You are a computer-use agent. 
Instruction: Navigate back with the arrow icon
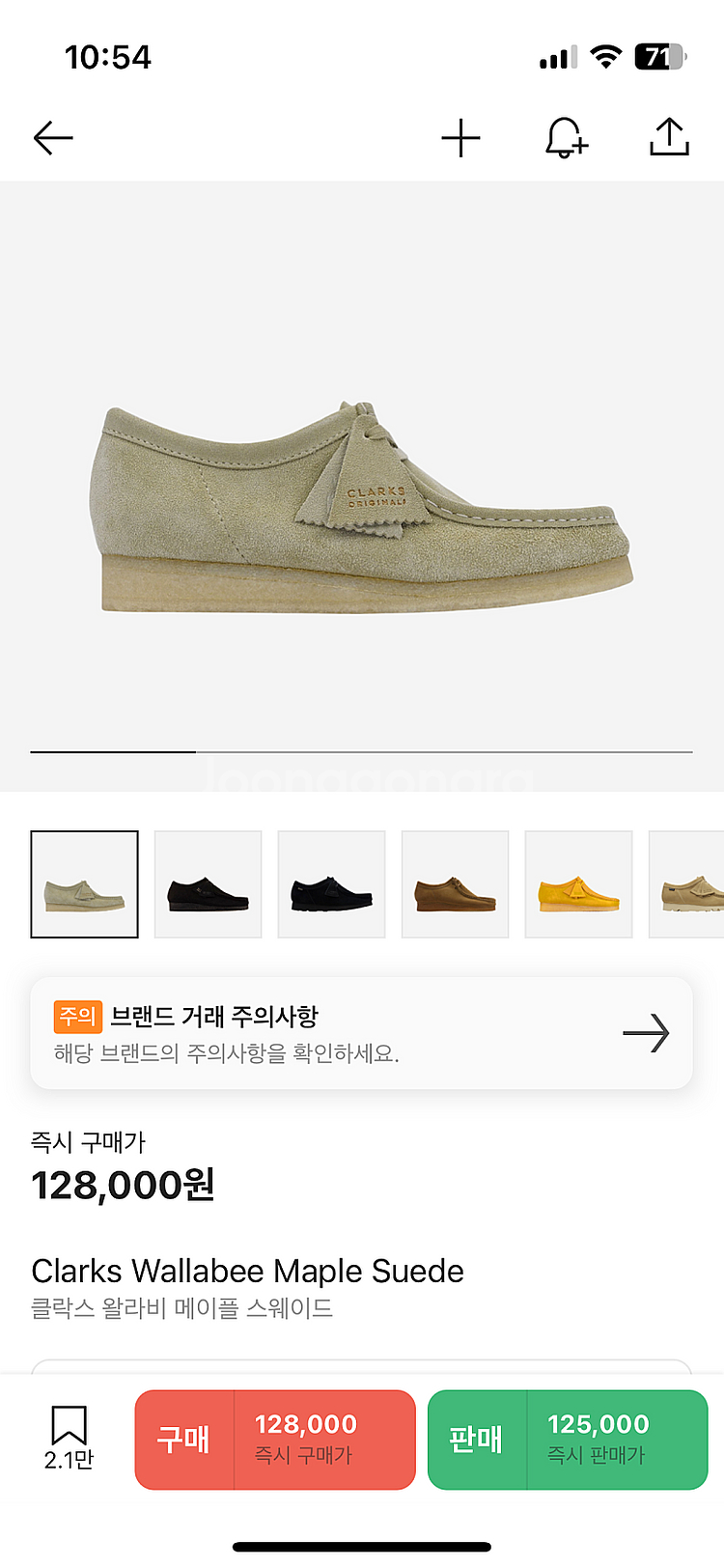(52, 138)
